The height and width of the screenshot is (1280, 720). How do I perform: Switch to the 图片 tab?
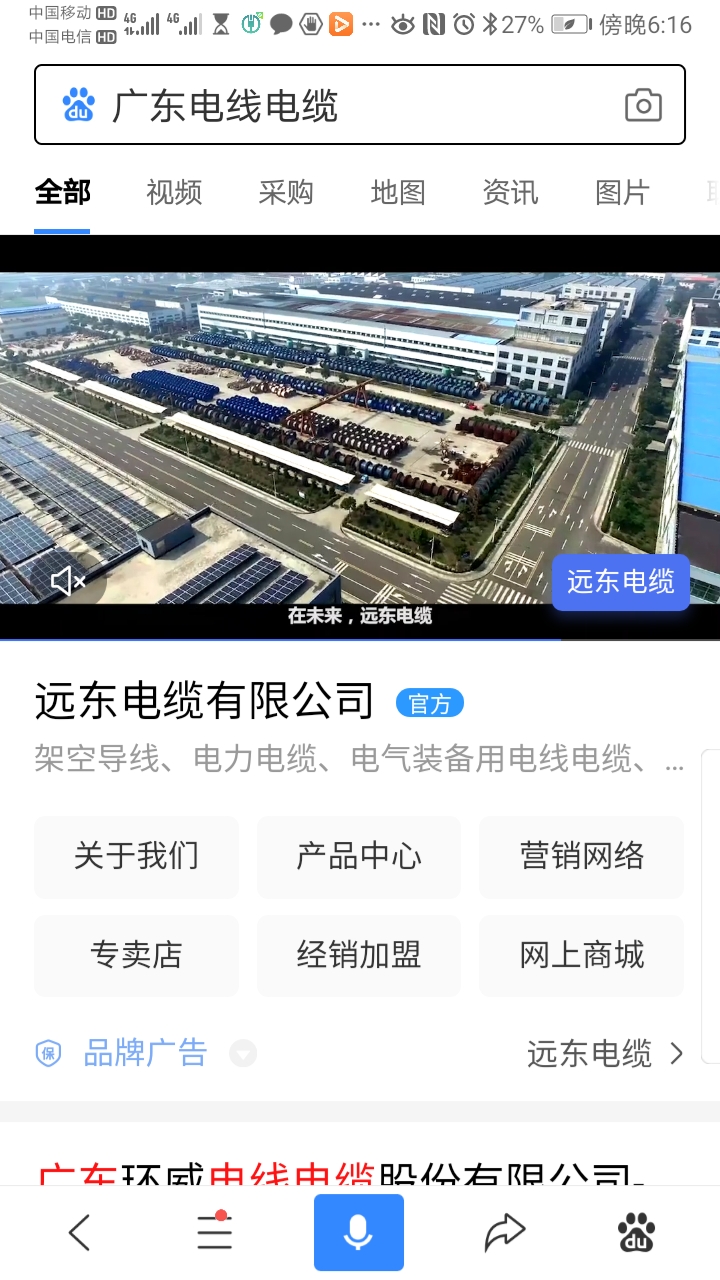click(x=622, y=192)
